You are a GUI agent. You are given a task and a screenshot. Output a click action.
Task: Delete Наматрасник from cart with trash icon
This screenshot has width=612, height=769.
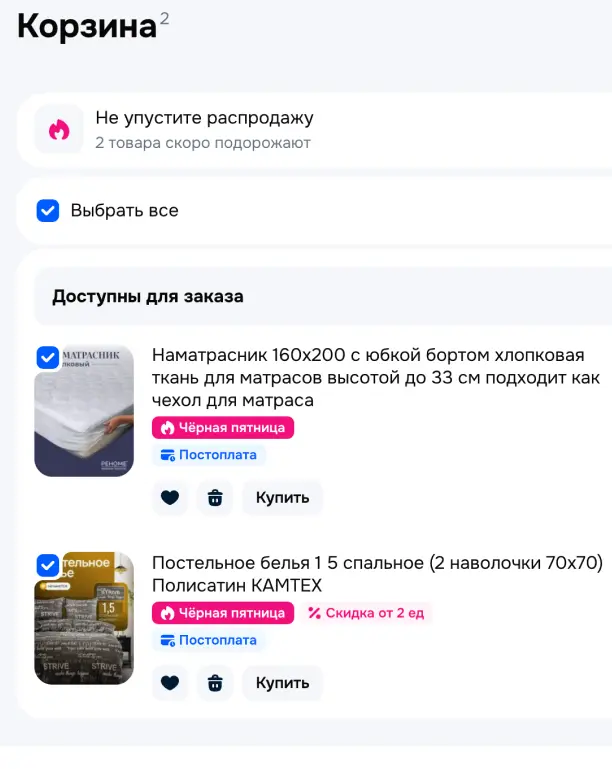[214, 497]
